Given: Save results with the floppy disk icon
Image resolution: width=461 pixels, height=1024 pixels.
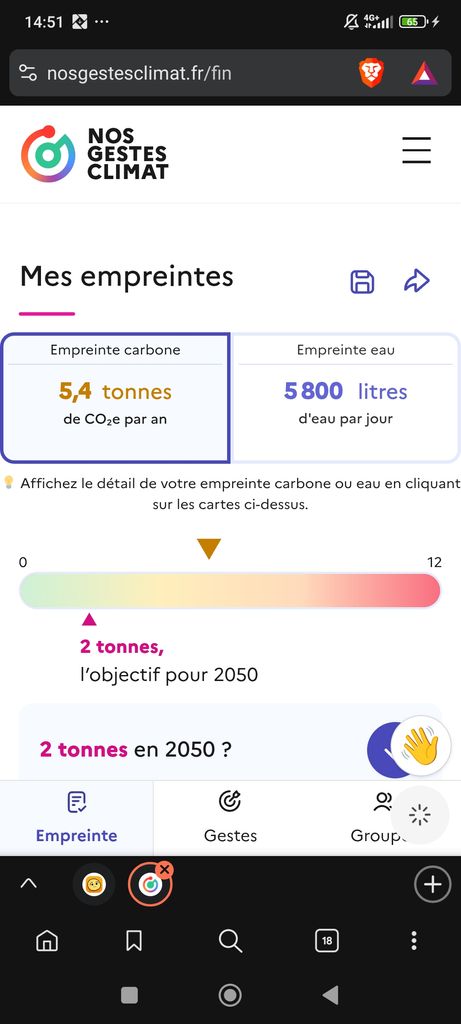Looking at the screenshot, I should click(x=362, y=281).
